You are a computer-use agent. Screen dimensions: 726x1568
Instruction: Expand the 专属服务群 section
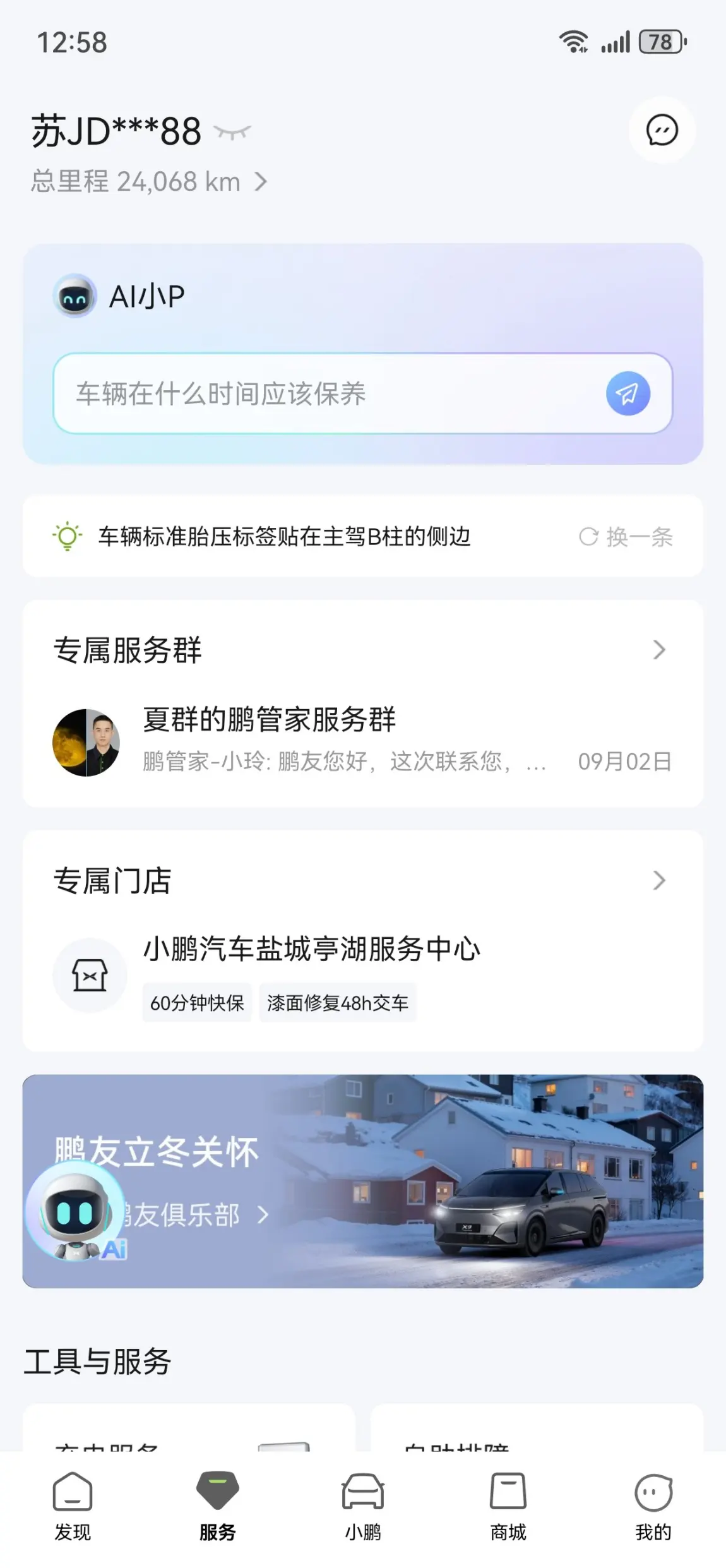pyautogui.click(x=658, y=650)
